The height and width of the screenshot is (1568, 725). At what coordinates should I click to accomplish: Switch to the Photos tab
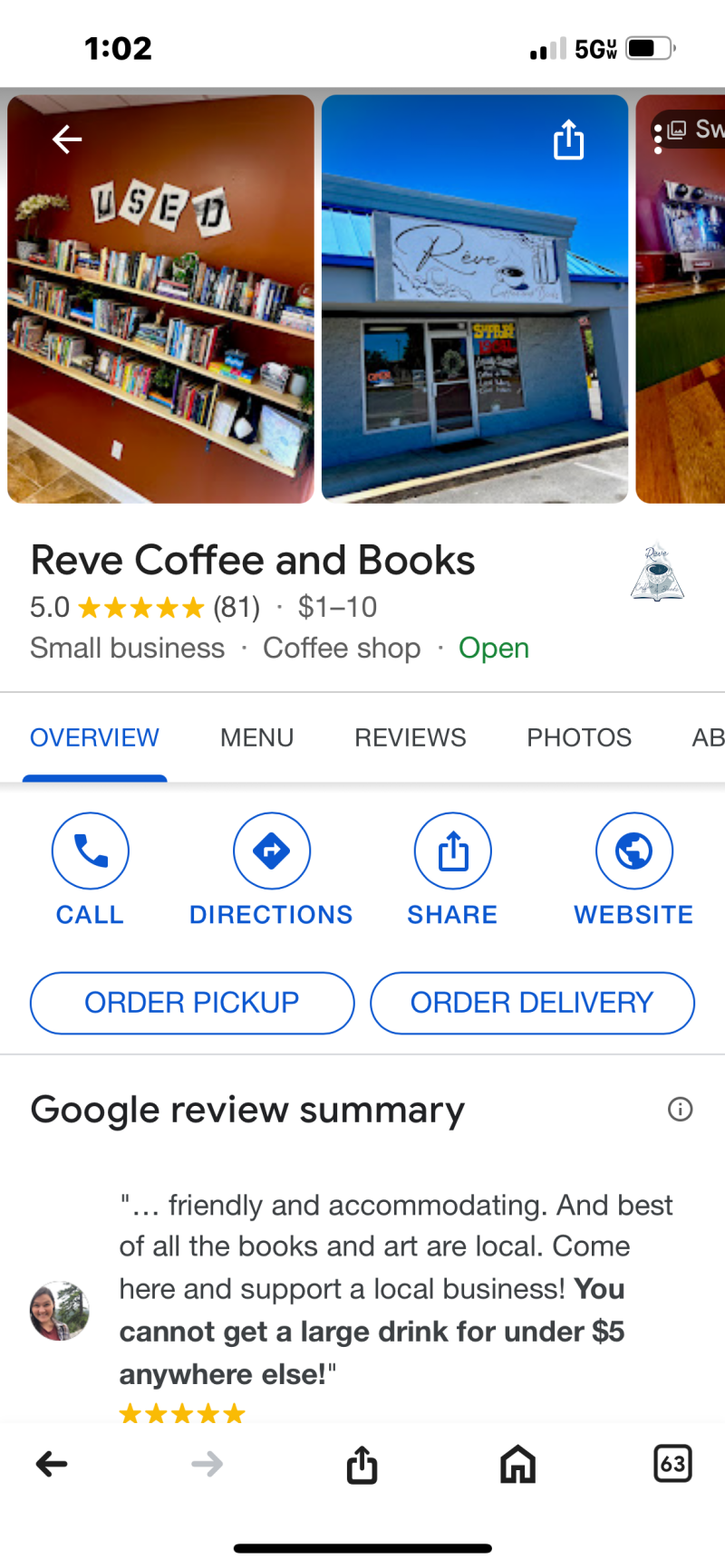coord(579,737)
